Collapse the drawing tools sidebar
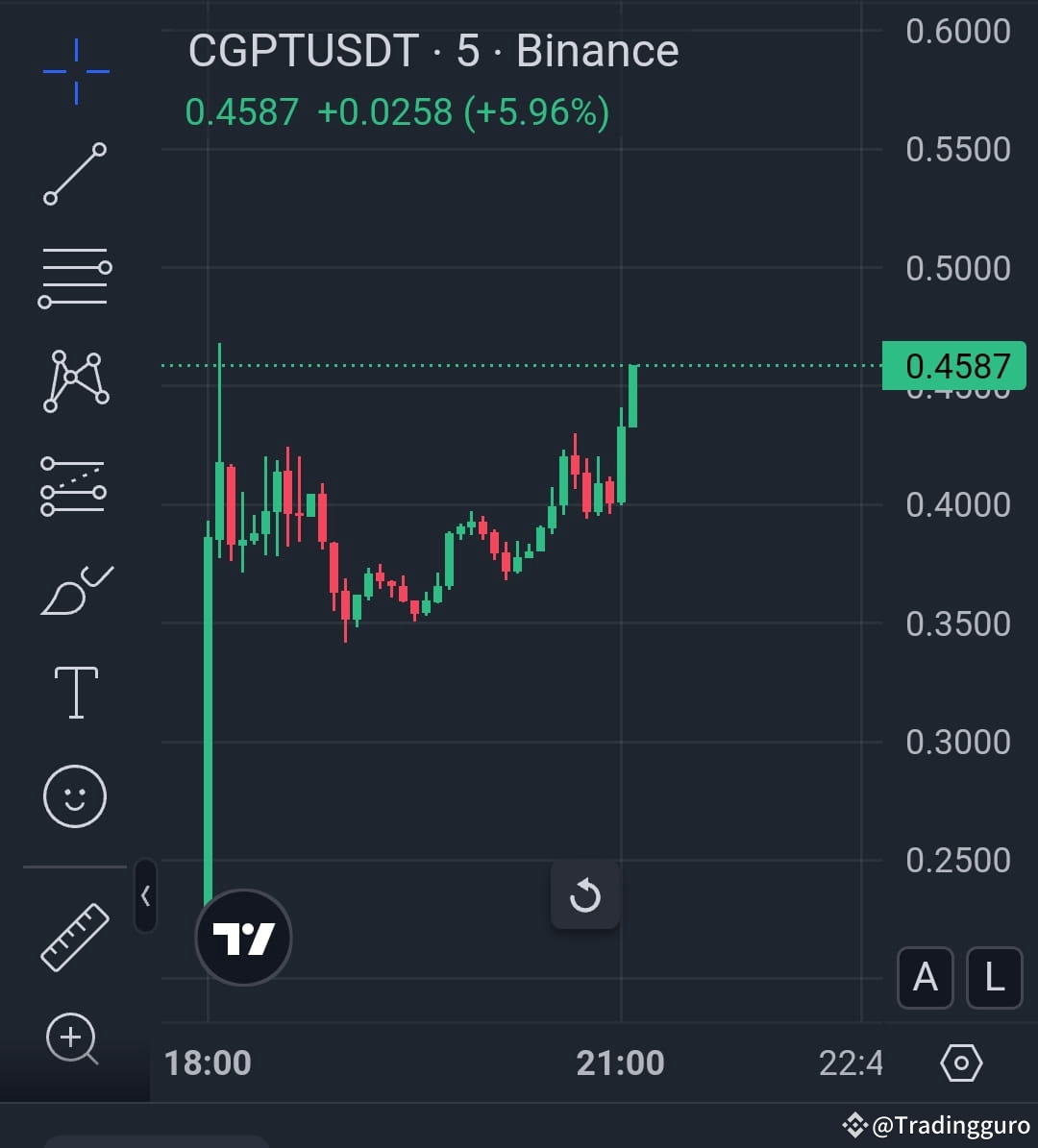 point(145,895)
